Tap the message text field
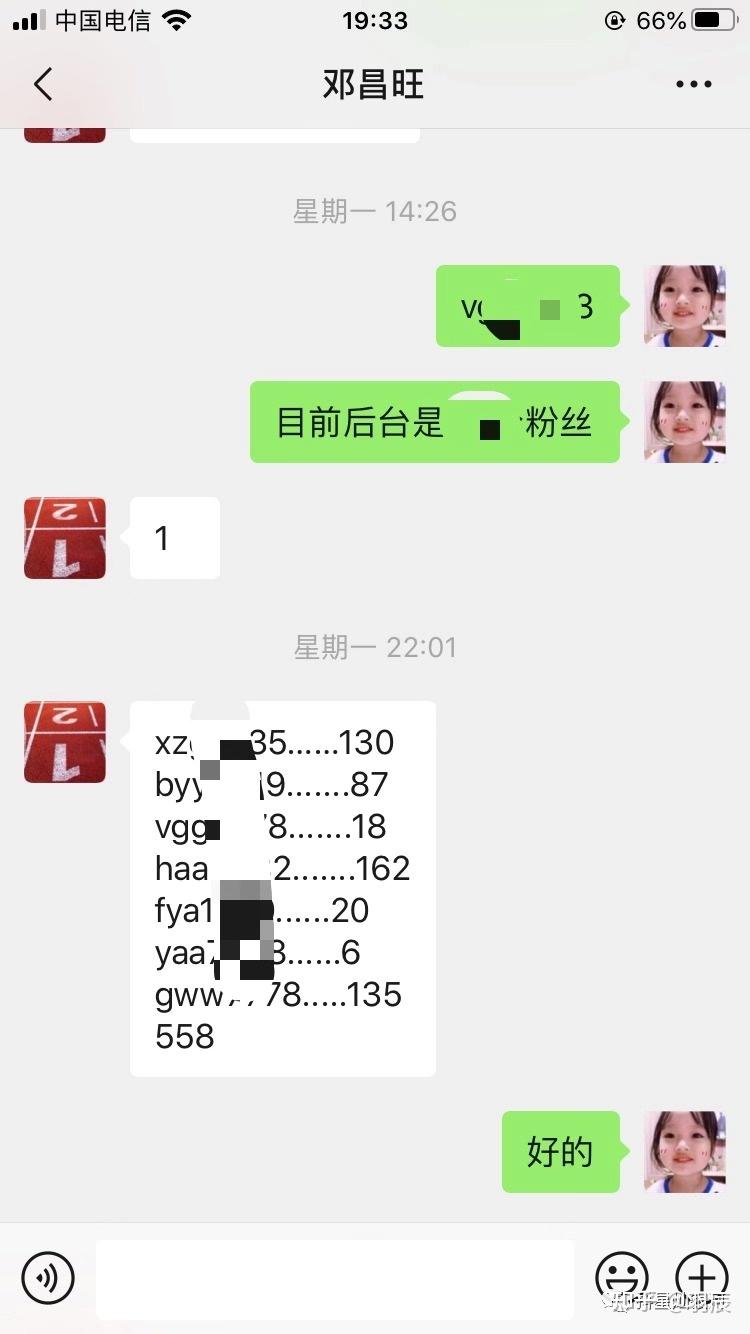 coord(335,1279)
